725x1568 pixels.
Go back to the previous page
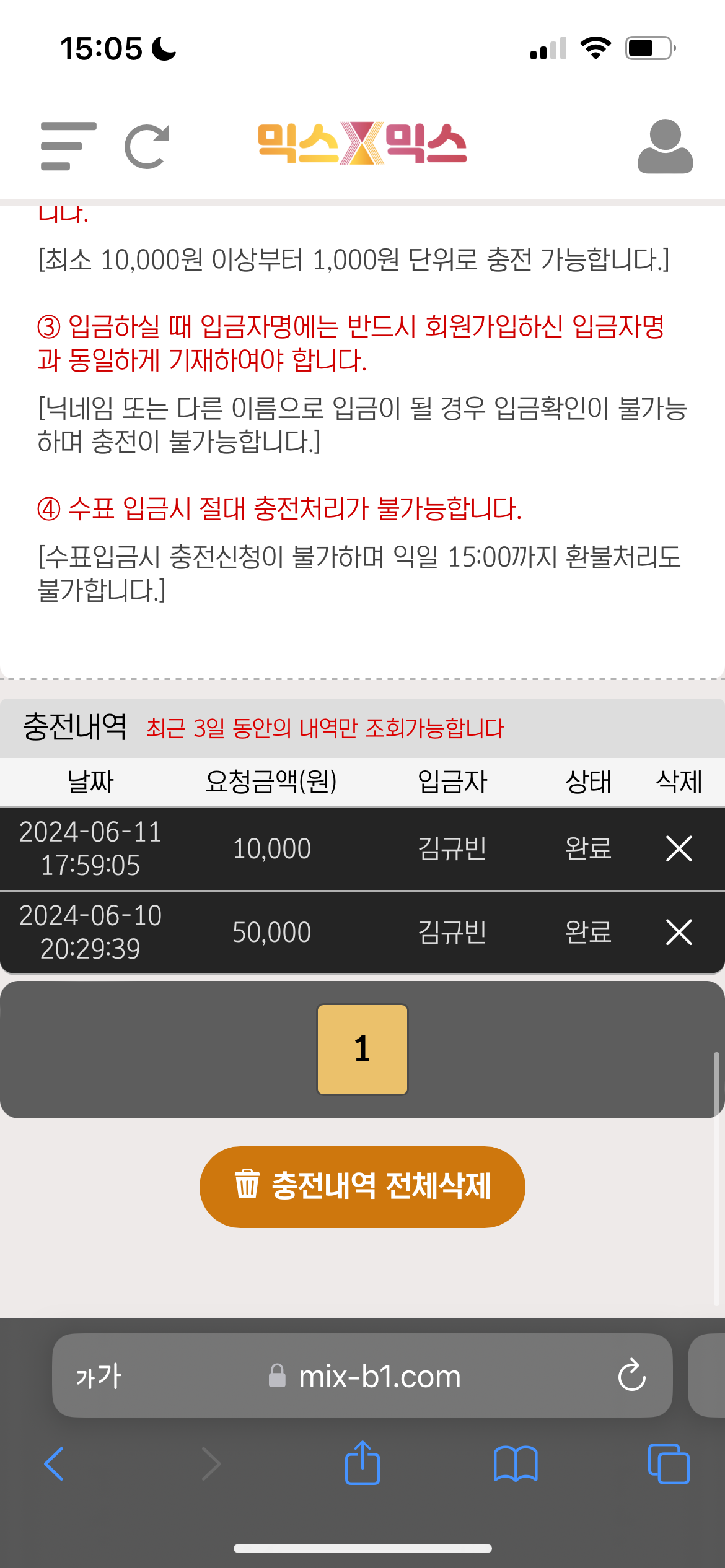(x=55, y=1464)
